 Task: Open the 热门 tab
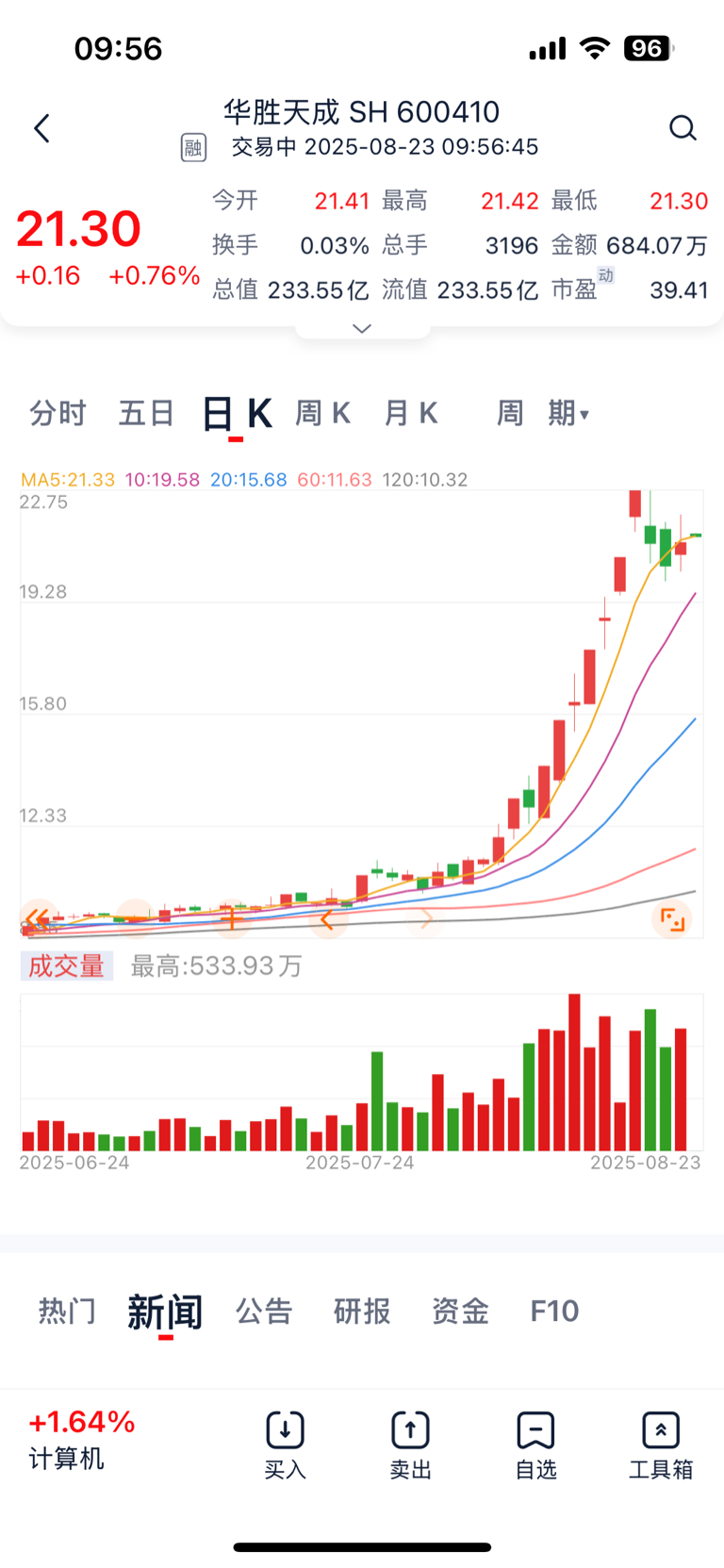pyautogui.click(x=67, y=1311)
